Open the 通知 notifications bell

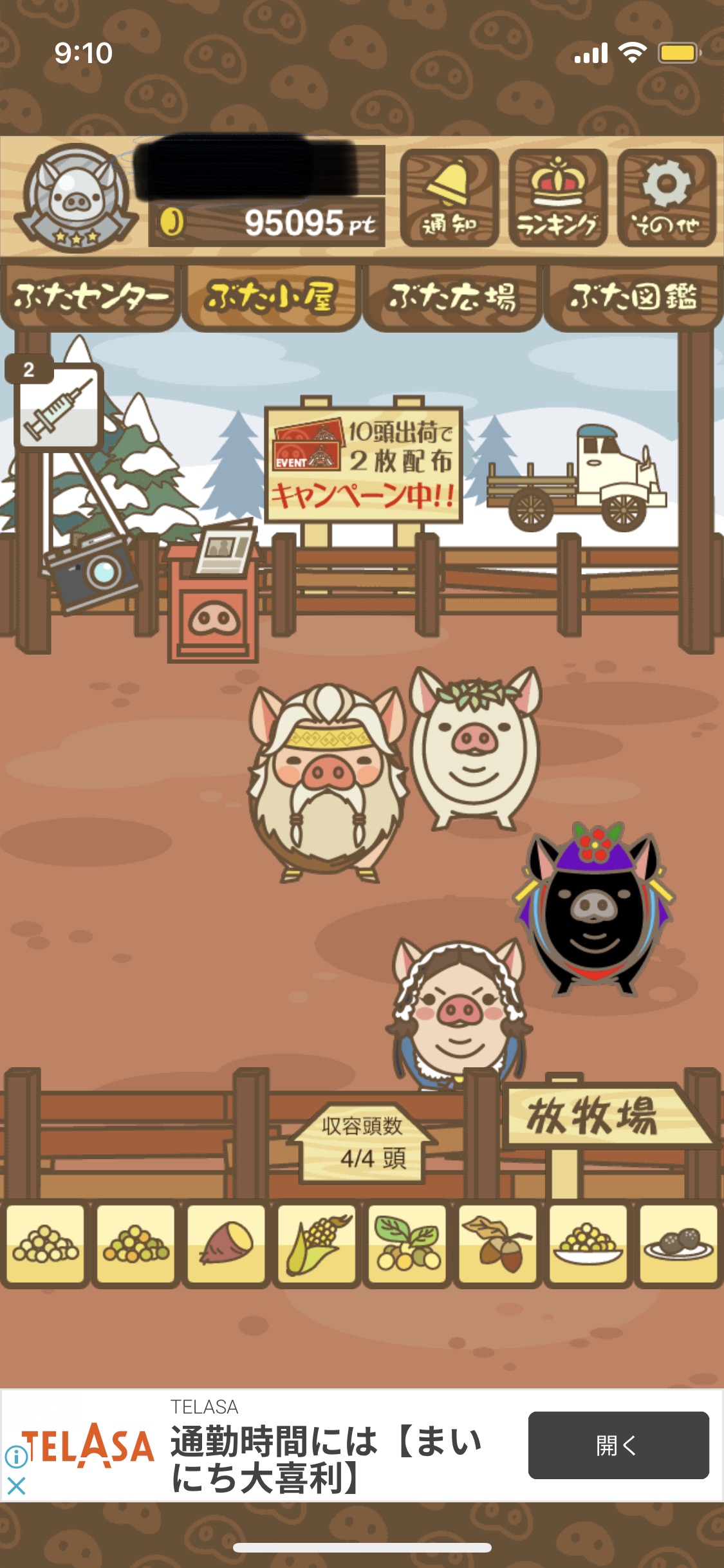pyautogui.click(x=449, y=198)
